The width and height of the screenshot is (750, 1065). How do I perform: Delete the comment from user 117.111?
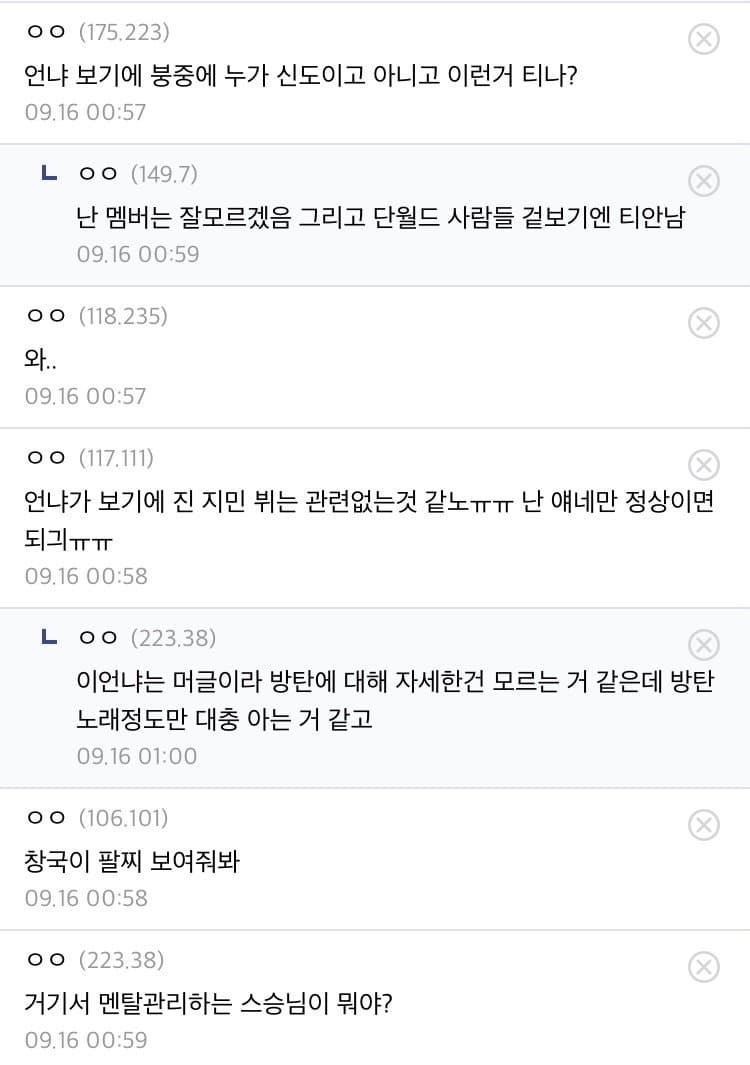tap(704, 465)
